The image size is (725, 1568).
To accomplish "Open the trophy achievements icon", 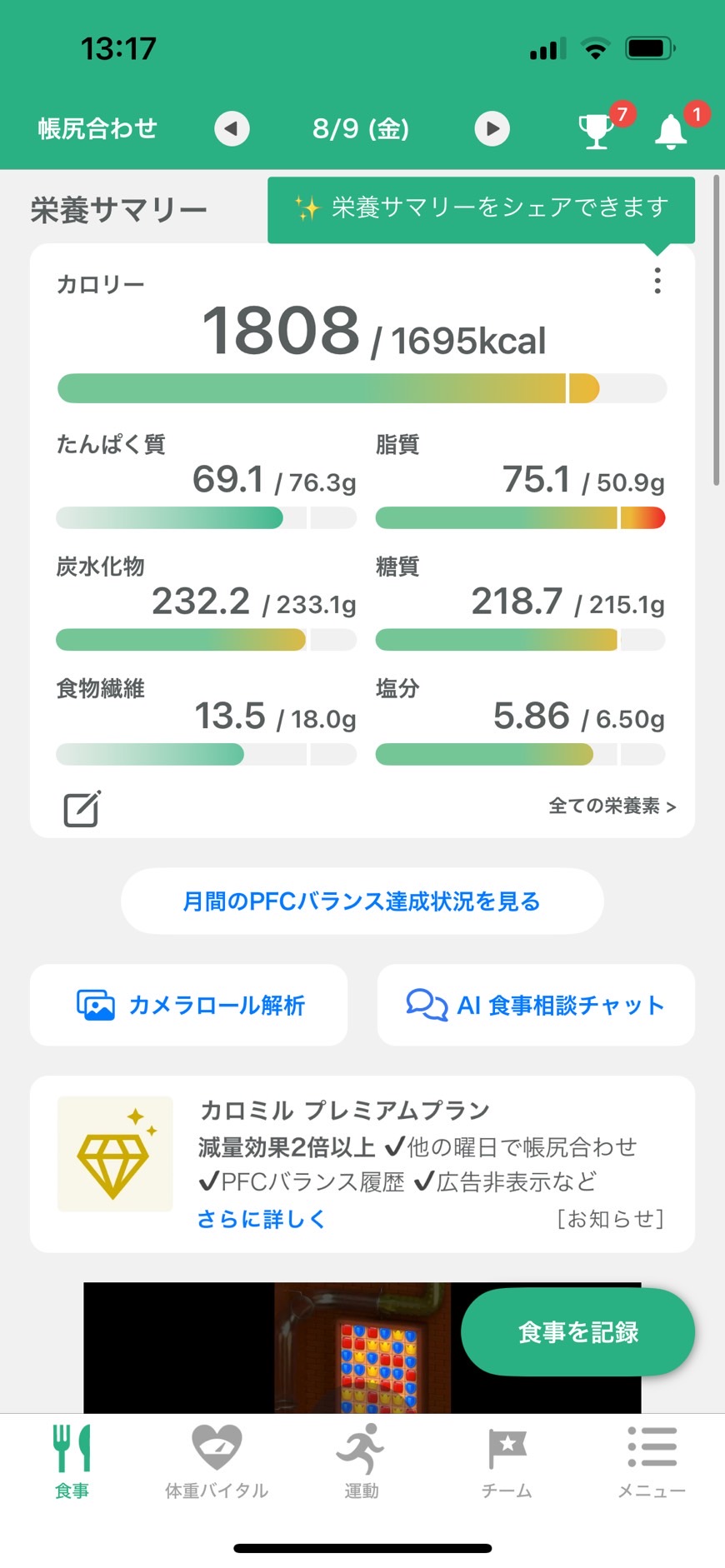I will [x=597, y=131].
